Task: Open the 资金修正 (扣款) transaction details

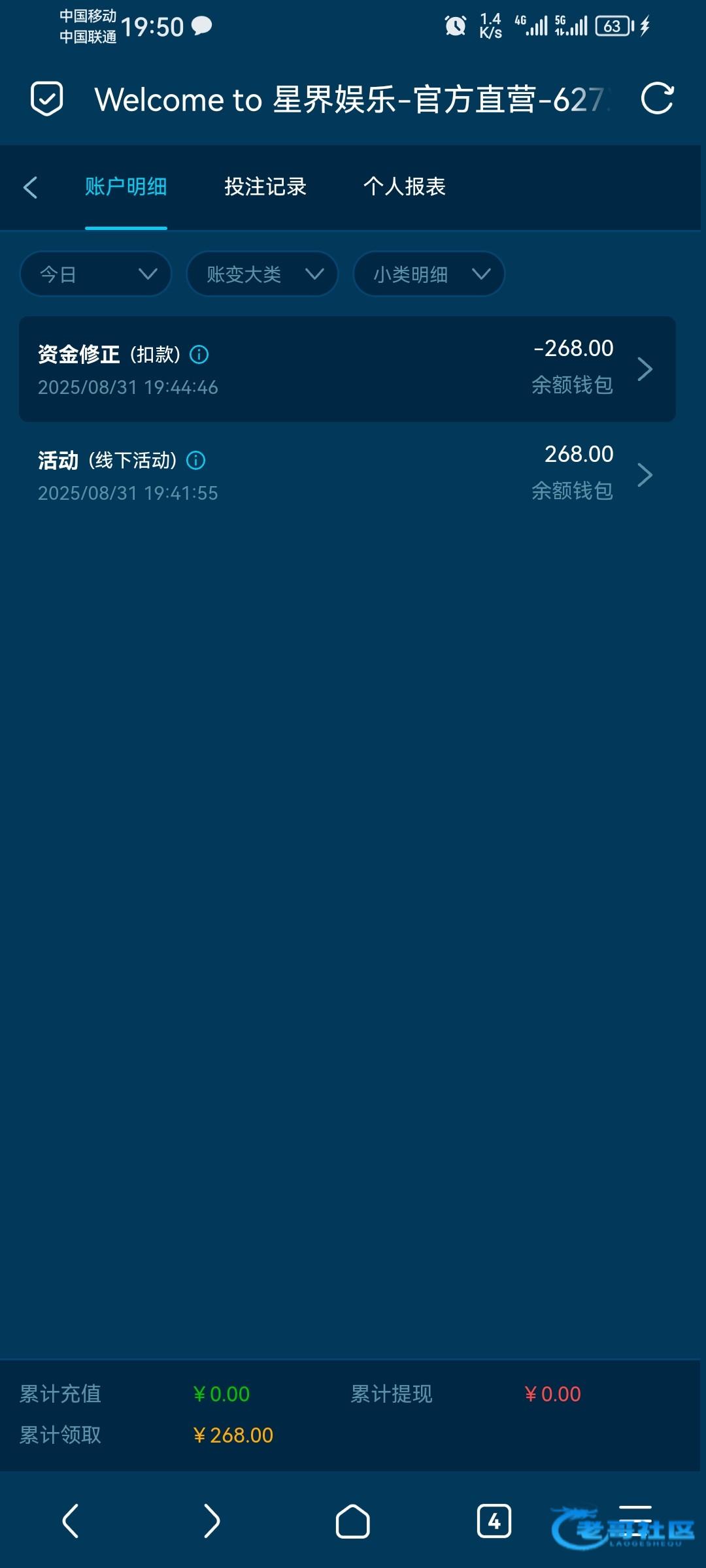Action: (347, 369)
